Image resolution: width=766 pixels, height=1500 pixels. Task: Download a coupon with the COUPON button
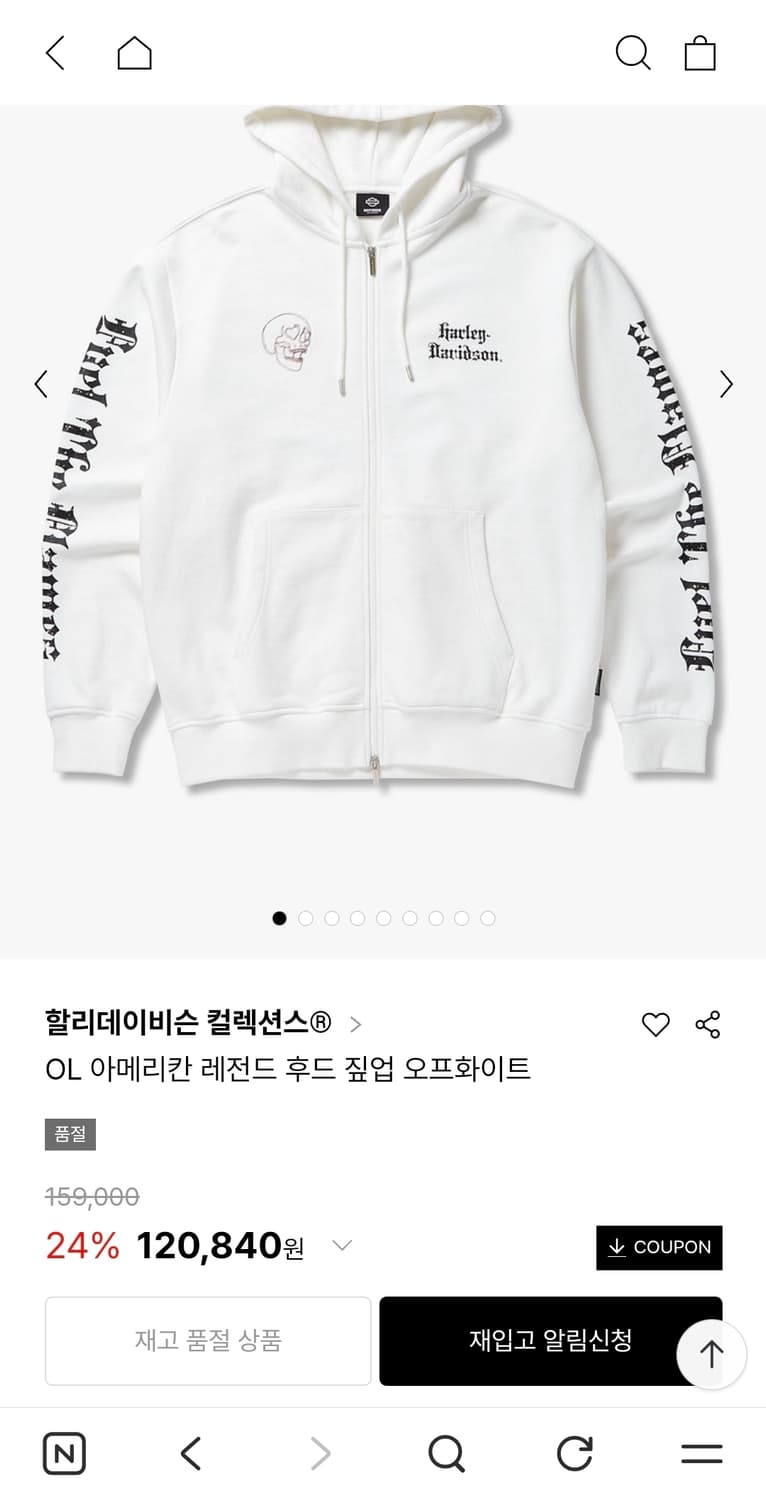[x=658, y=1247]
